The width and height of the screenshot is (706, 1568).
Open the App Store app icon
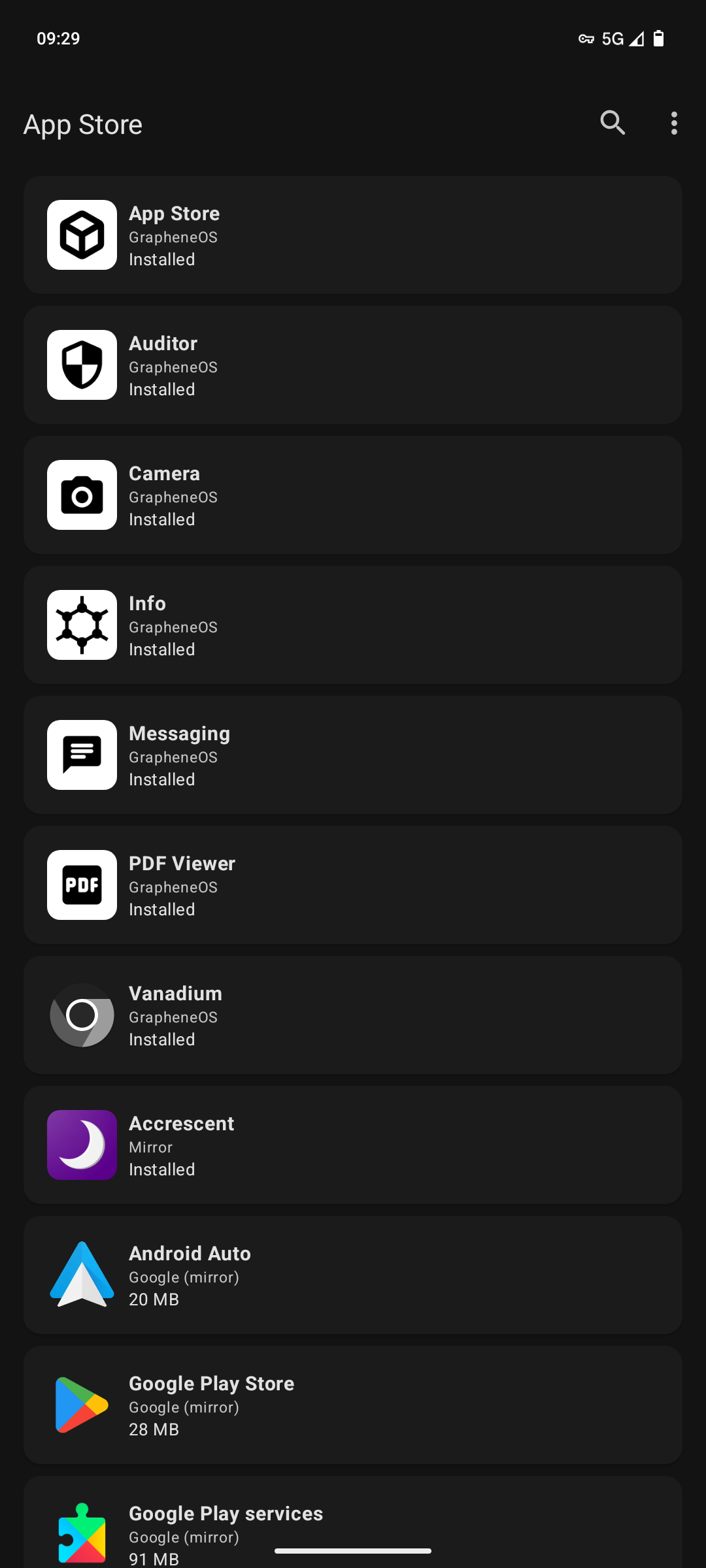tap(81, 235)
